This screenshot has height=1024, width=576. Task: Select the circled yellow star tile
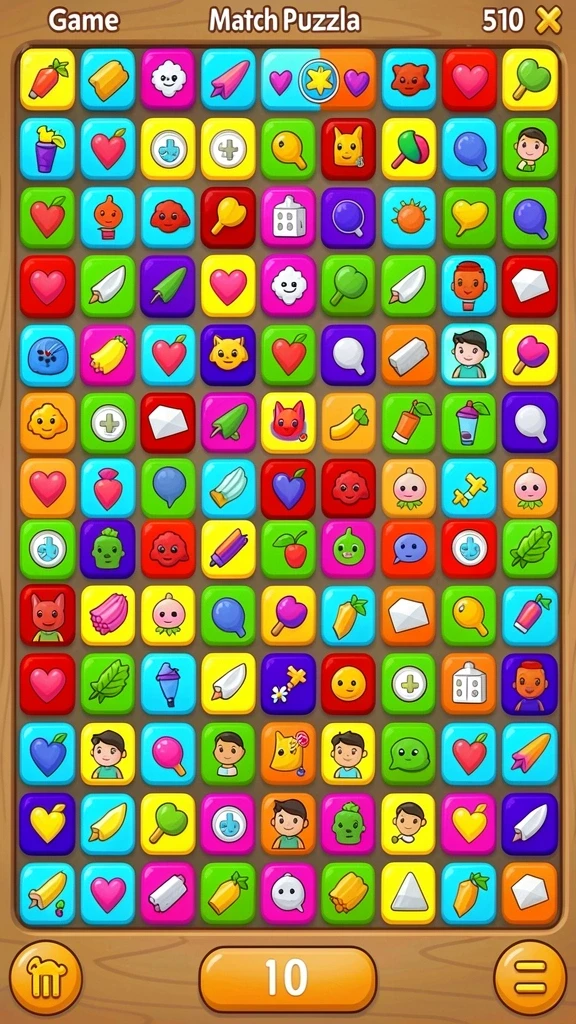pos(318,80)
